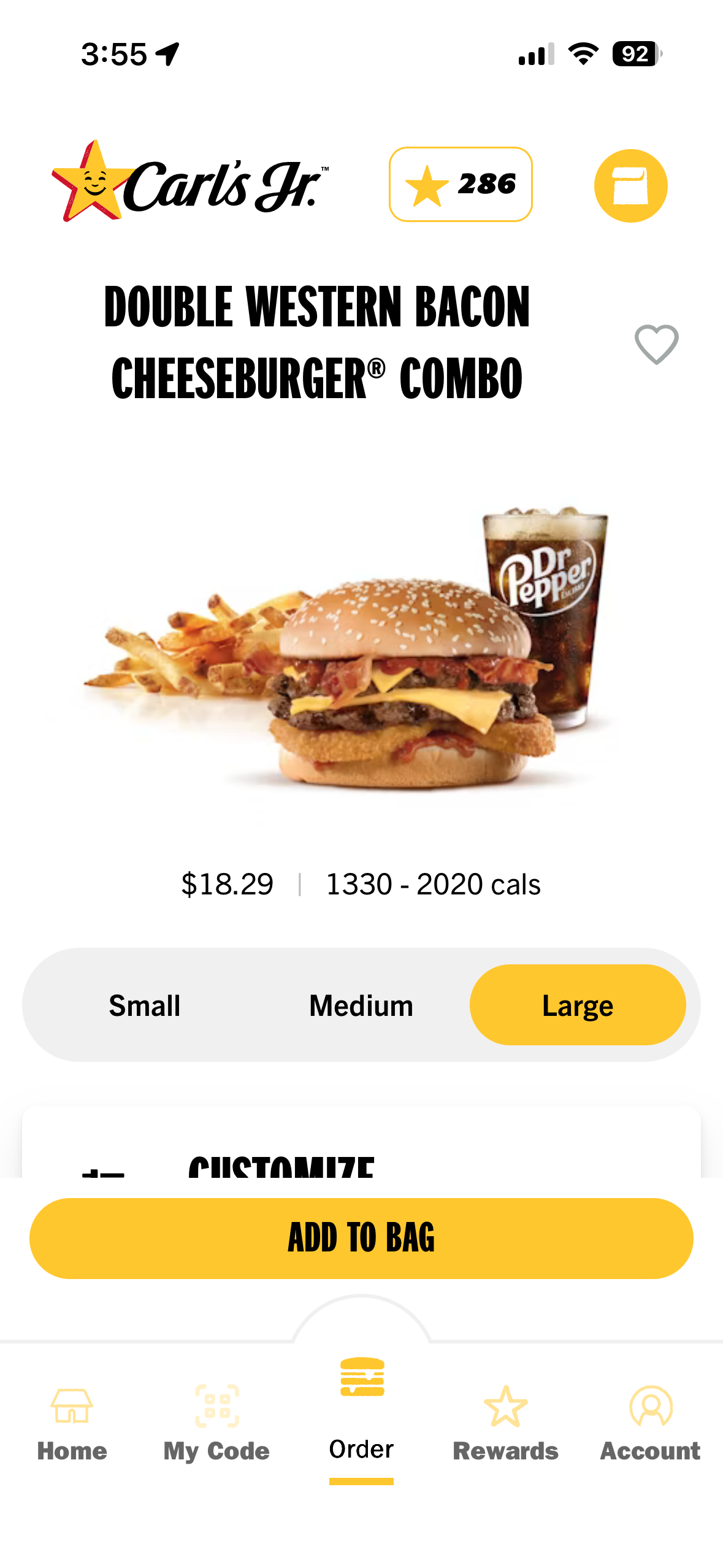Switch to the Order tab
Viewport: 723px width, 1568px height.
(361, 1417)
